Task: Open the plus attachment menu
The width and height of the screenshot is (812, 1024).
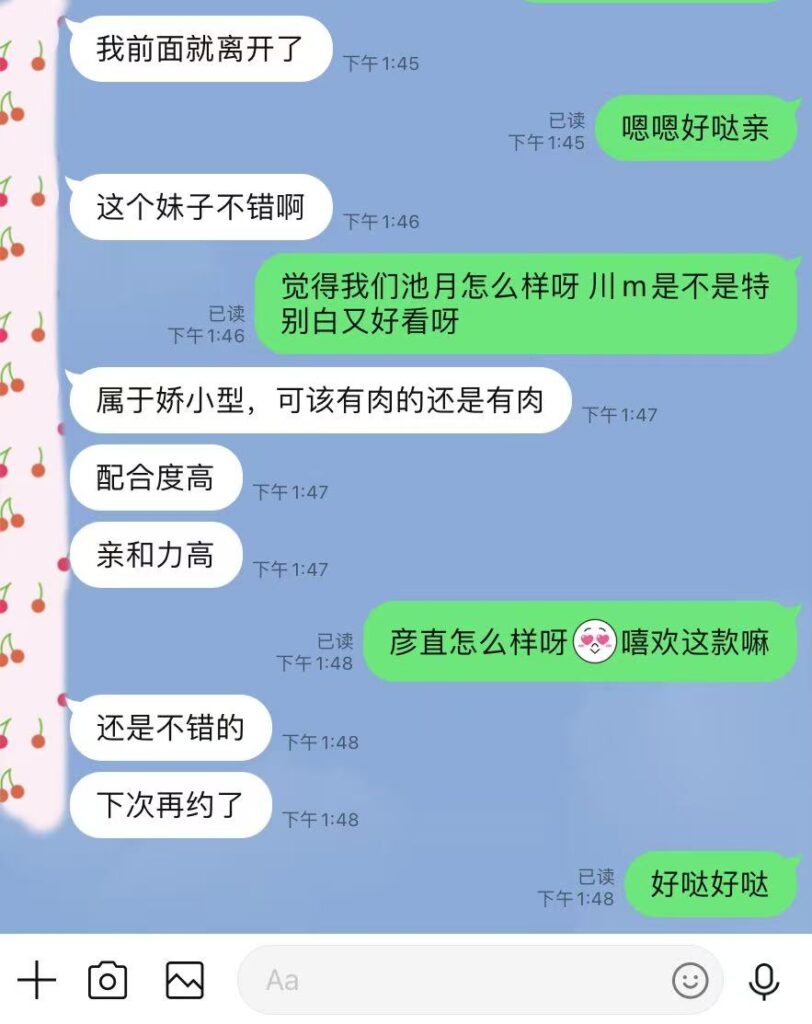Action: (x=37, y=980)
